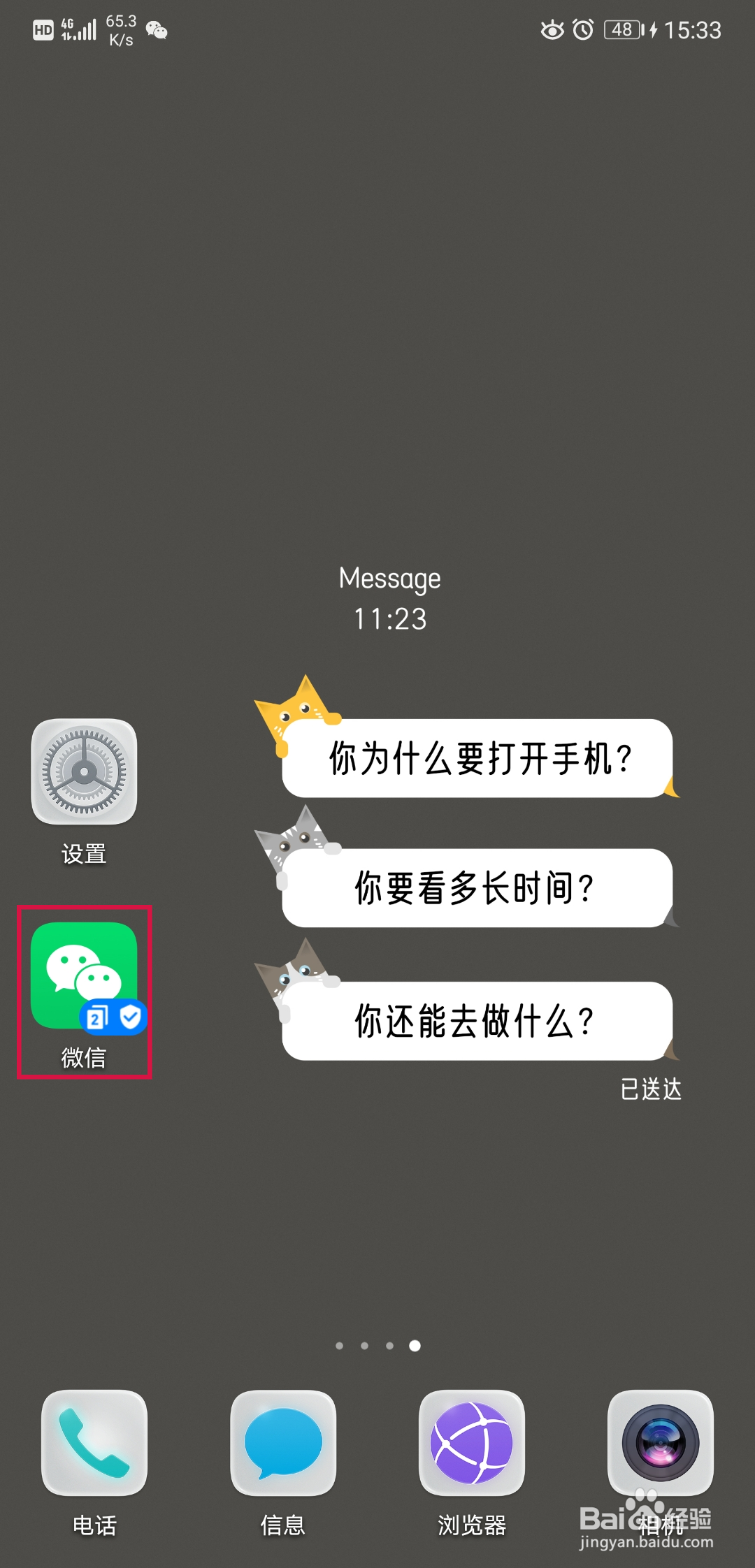Tap the 已送达 delivered status text

tap(650, 1090)
